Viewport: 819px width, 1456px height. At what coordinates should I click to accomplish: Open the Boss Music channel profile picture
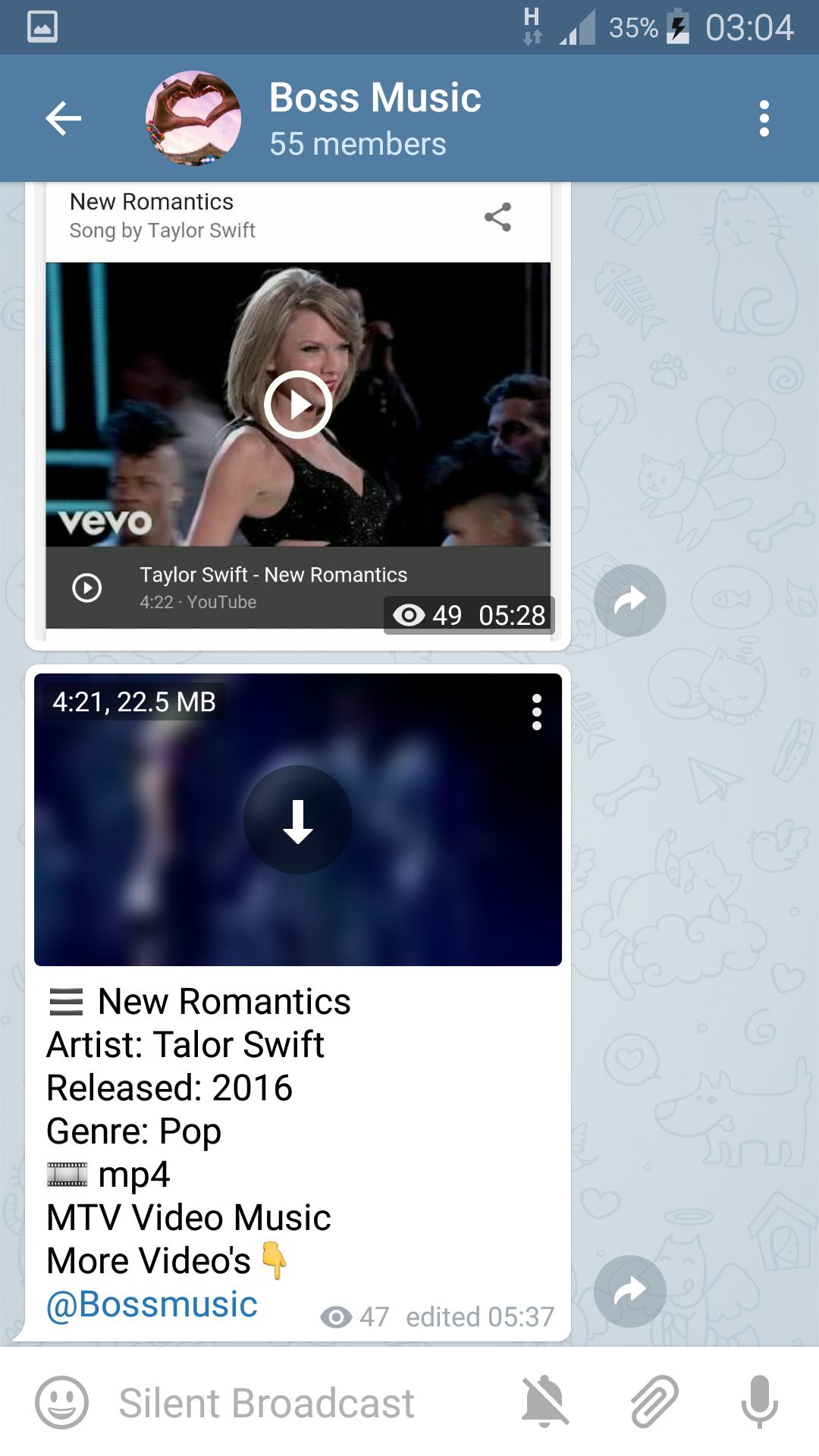tap(193, 118)
